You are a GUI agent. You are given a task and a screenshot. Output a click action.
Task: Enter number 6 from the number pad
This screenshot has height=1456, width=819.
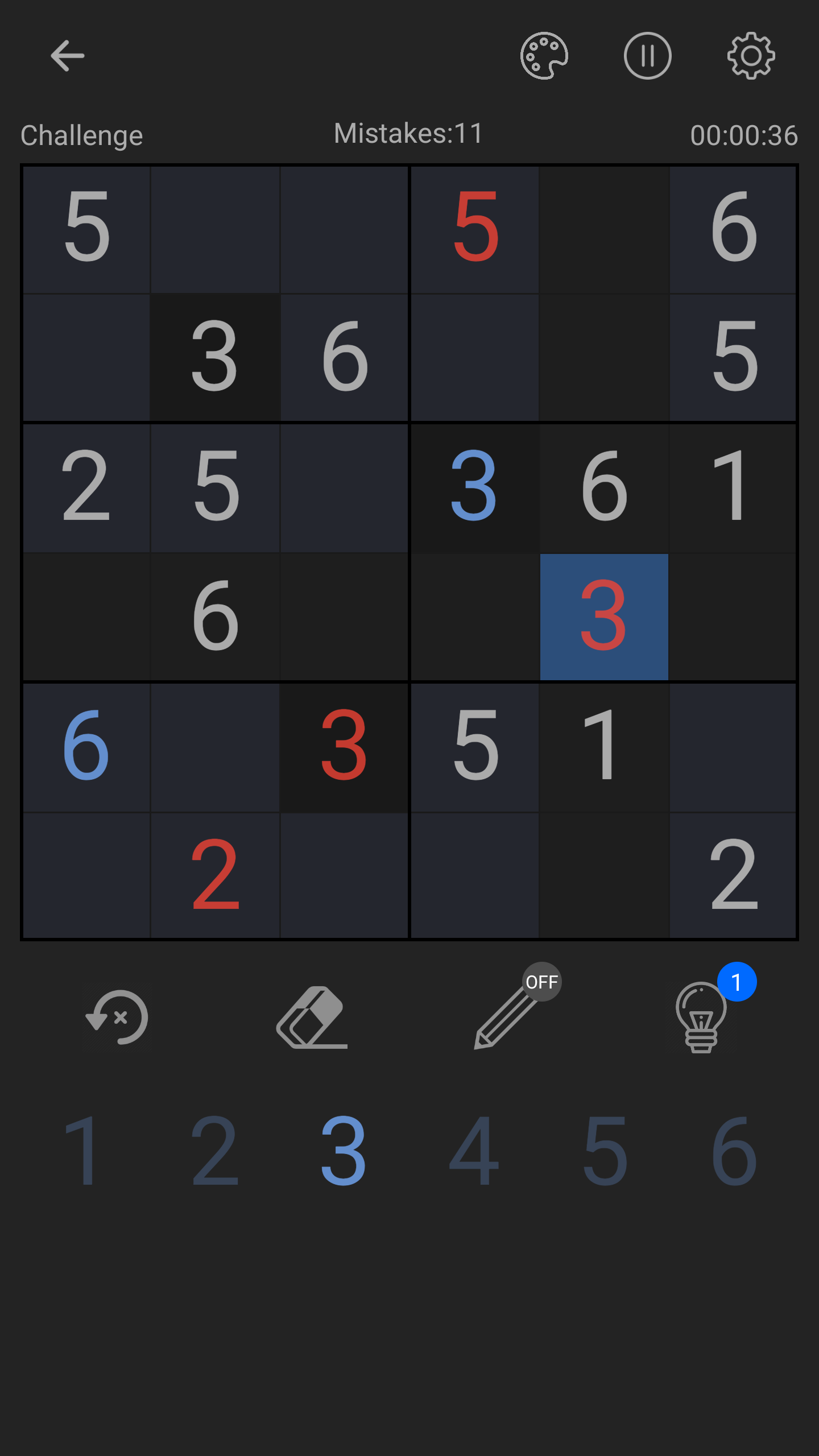[x=735, y=1150]
